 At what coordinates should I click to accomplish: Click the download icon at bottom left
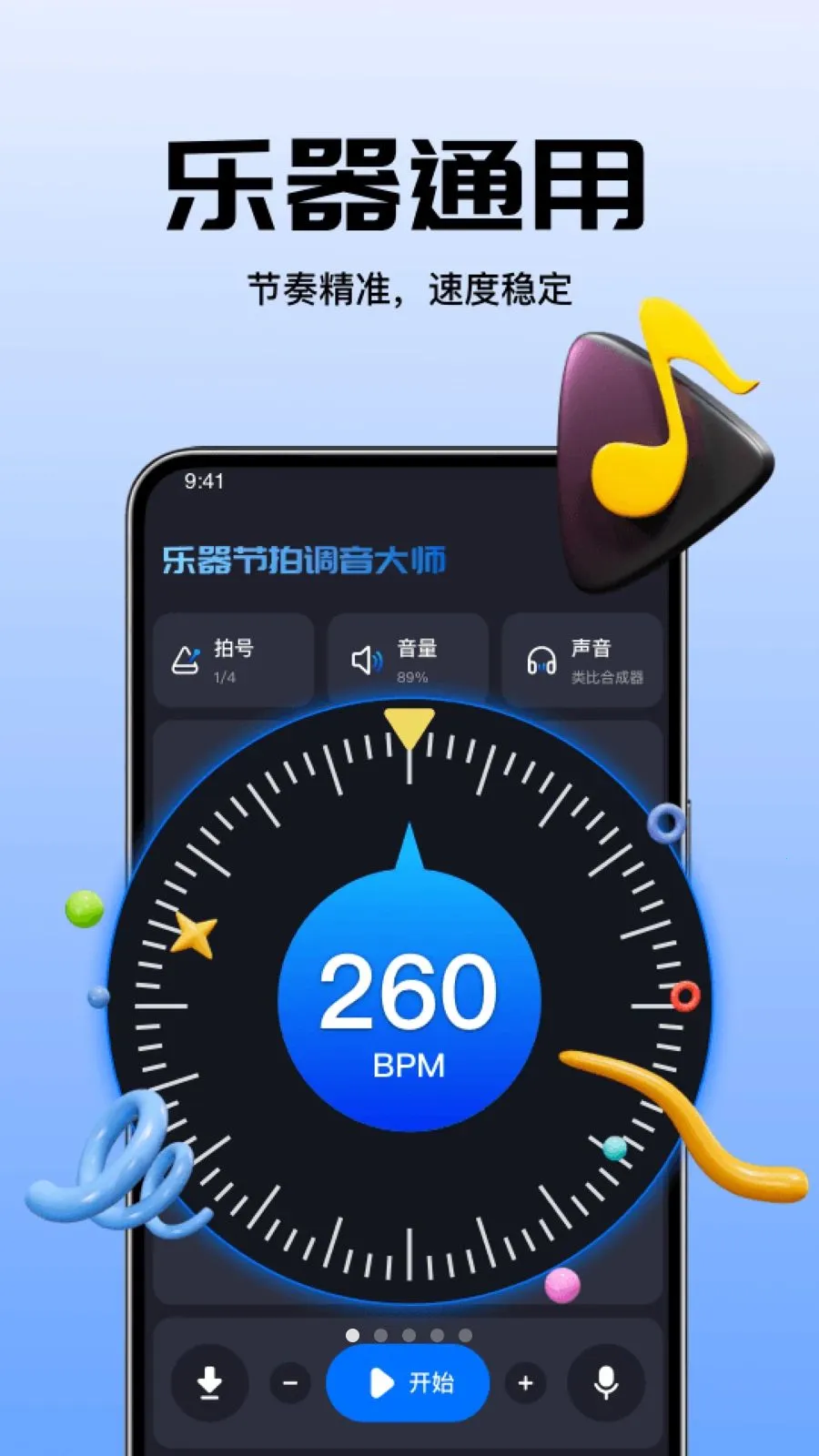tap(209, 1384)
